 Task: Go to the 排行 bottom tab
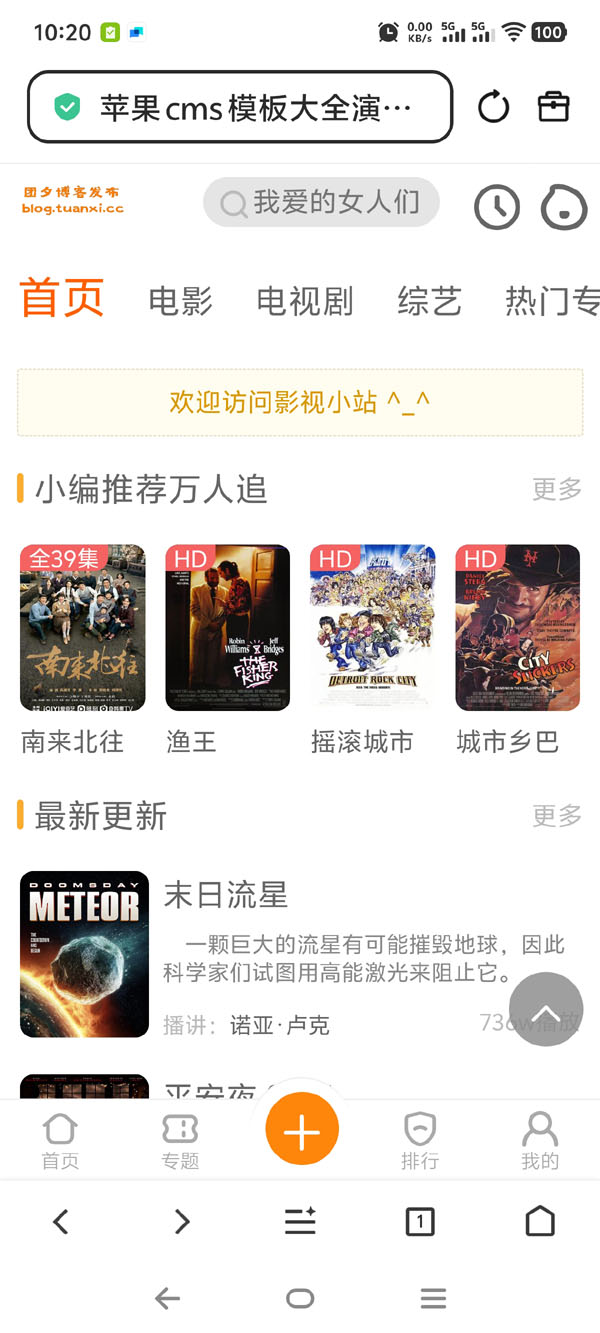420,1142
